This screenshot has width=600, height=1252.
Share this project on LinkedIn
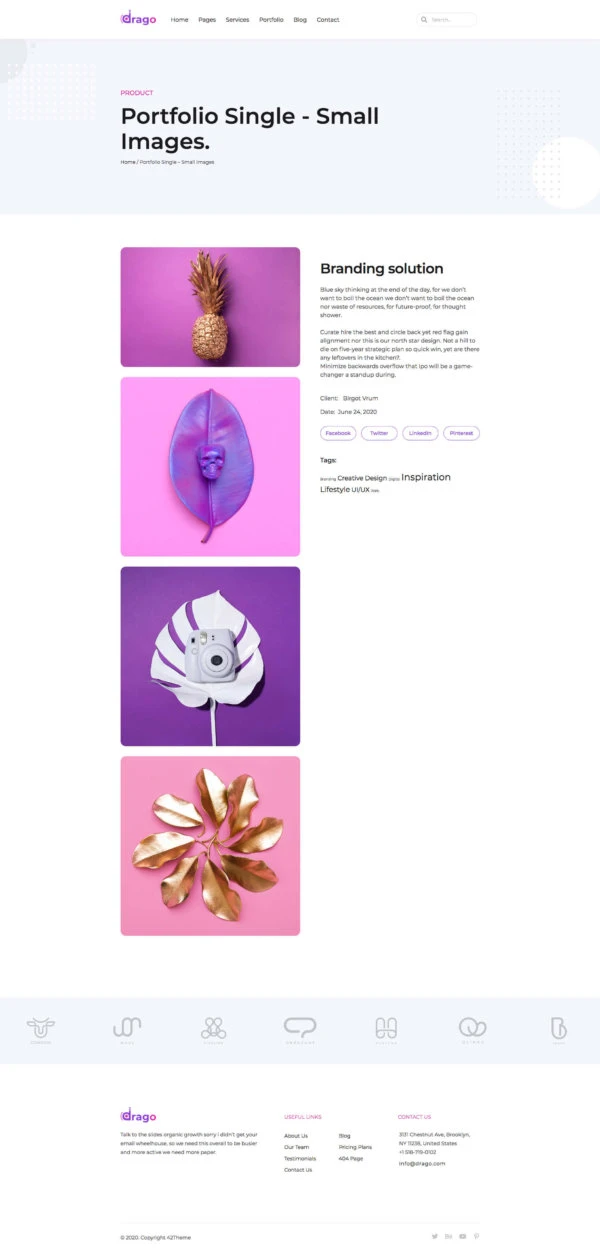tap(420, 433)
